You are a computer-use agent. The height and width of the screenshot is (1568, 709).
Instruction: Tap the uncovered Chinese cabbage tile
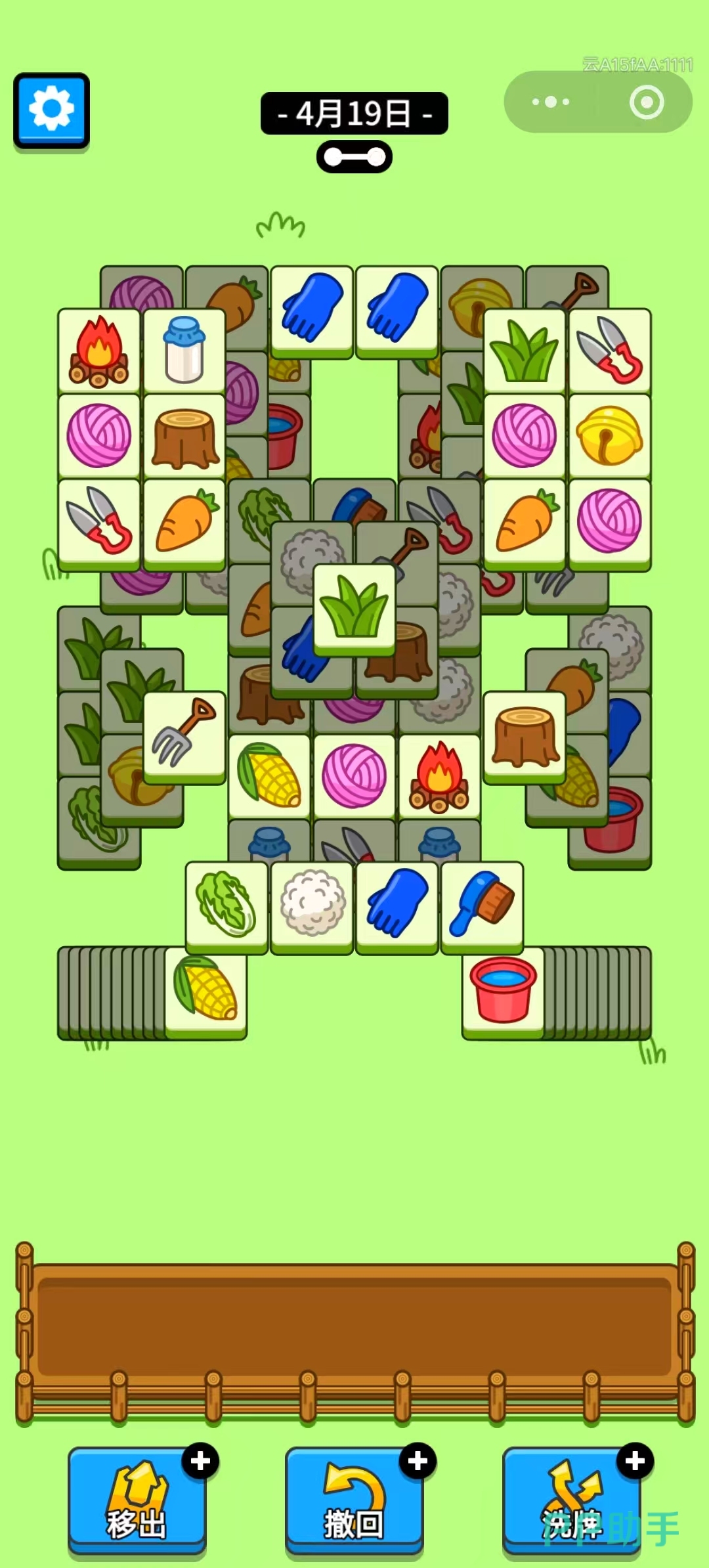click(227, 906)
